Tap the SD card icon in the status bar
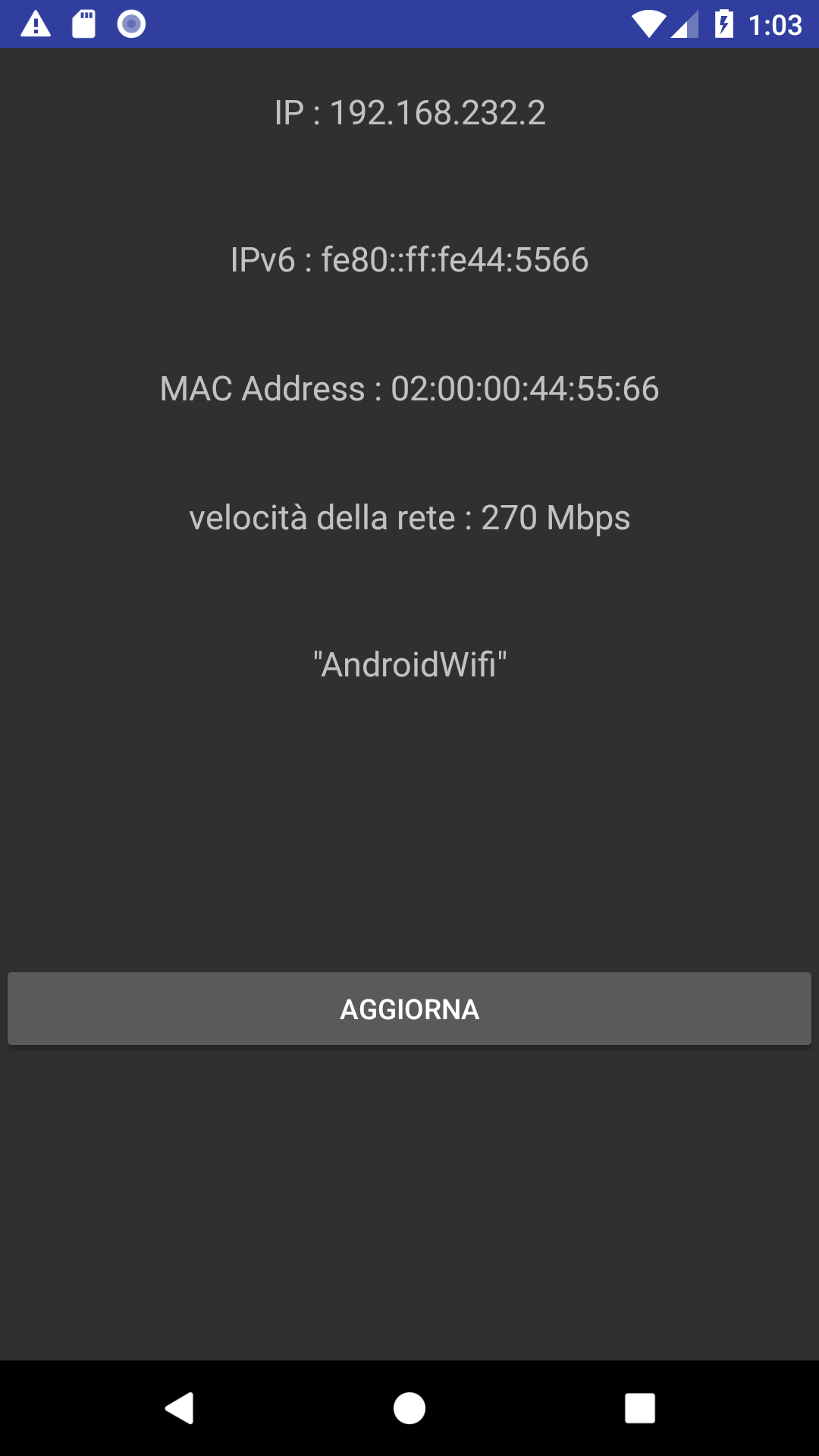This screenshot has height=1456, width=819. pyautogui.click(x=83, y=23)
